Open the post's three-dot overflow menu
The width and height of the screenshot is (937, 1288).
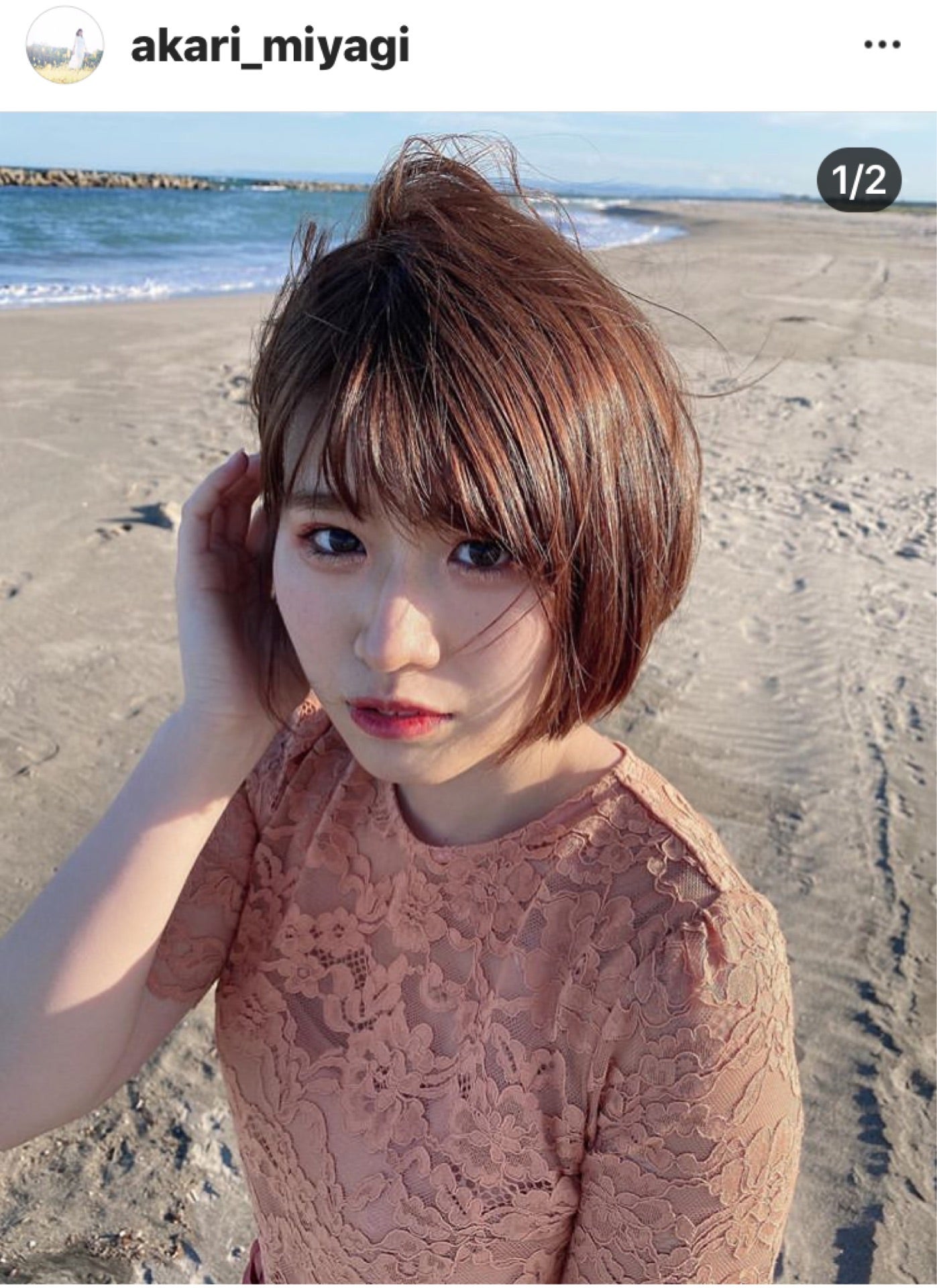(x=881, y=45)
